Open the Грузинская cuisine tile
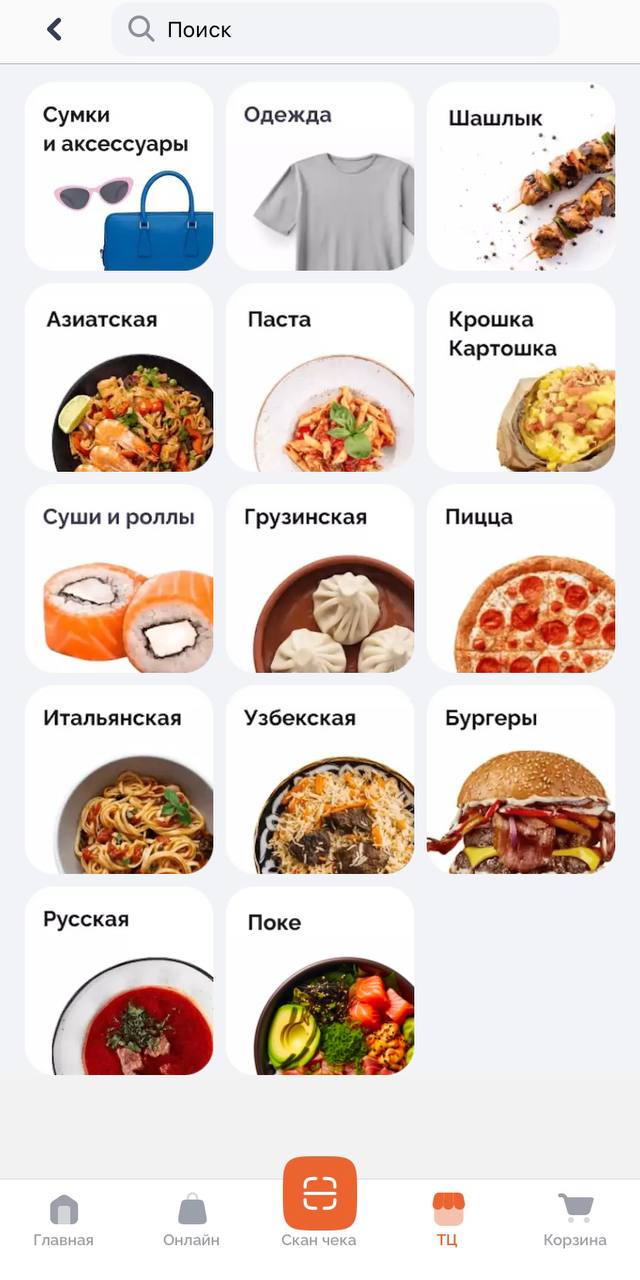This screenshot has height=1280, width=640. (x=320, y=578)
